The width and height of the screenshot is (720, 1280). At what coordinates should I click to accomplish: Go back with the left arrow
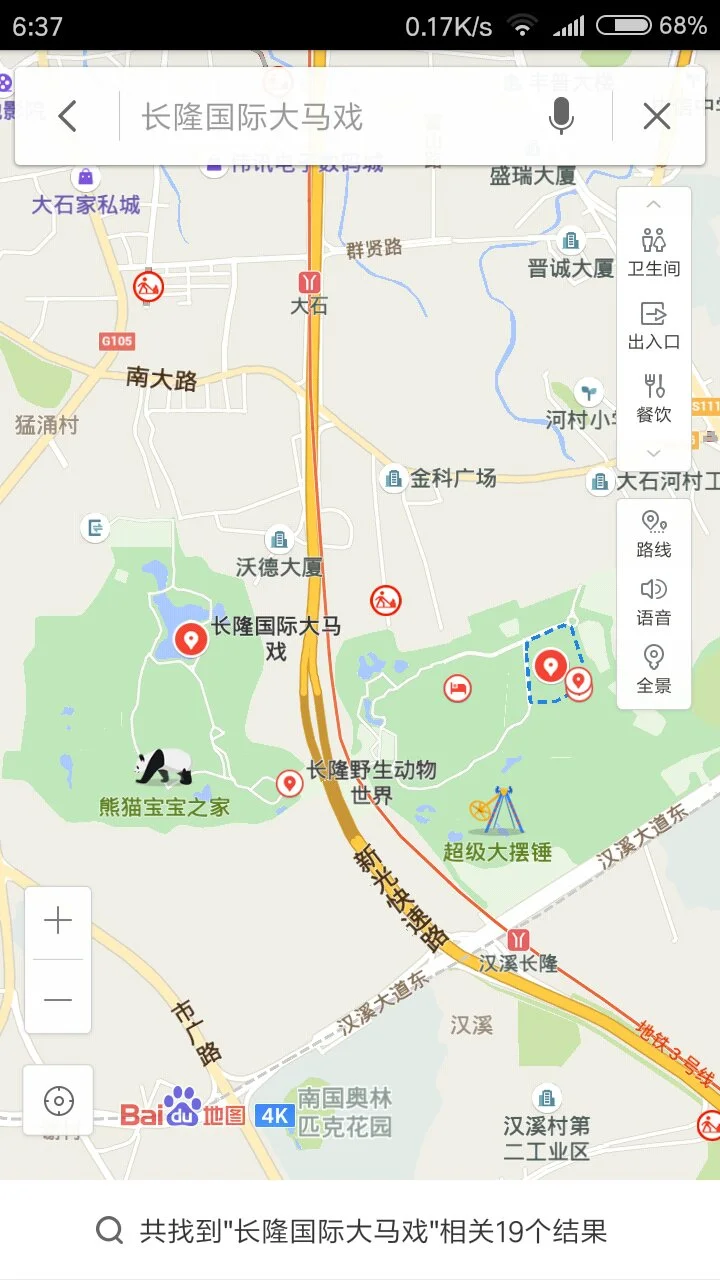click(67, 115)
